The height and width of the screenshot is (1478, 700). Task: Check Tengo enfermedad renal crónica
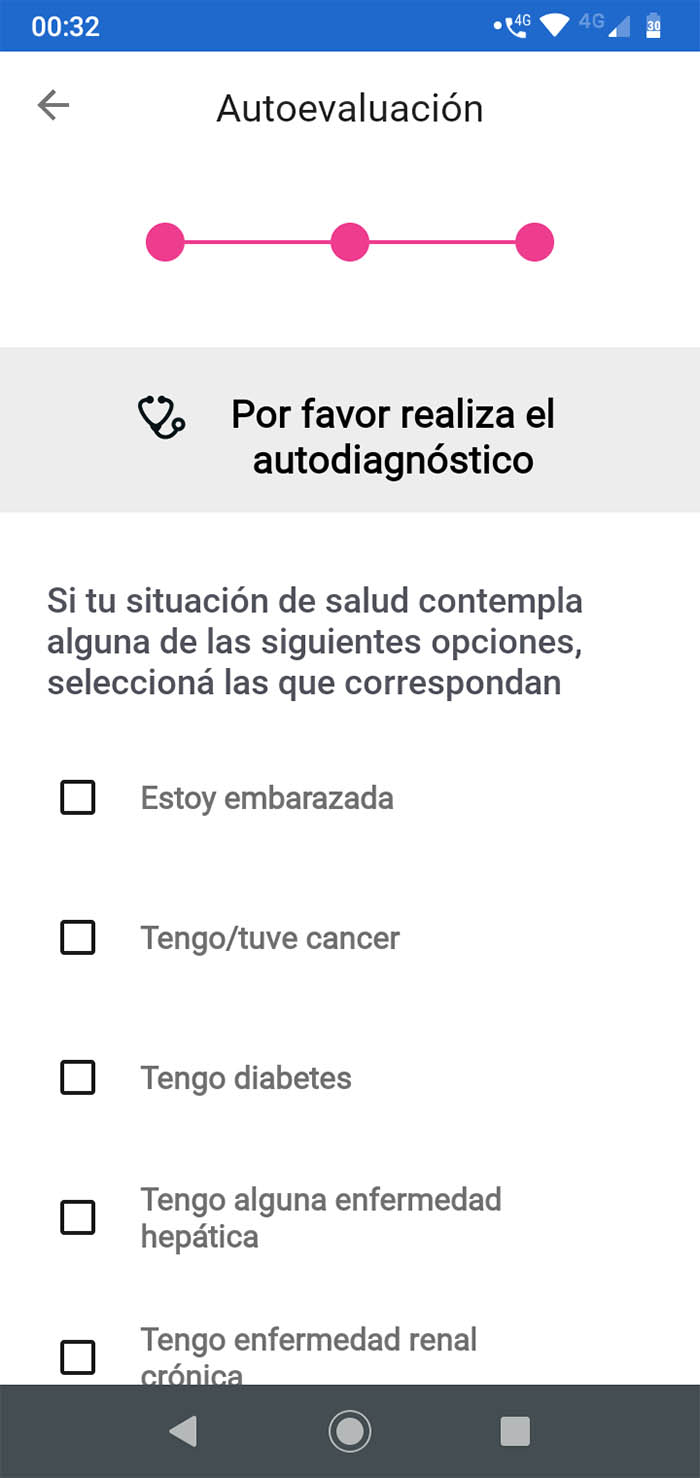(x=78, y=1358)
